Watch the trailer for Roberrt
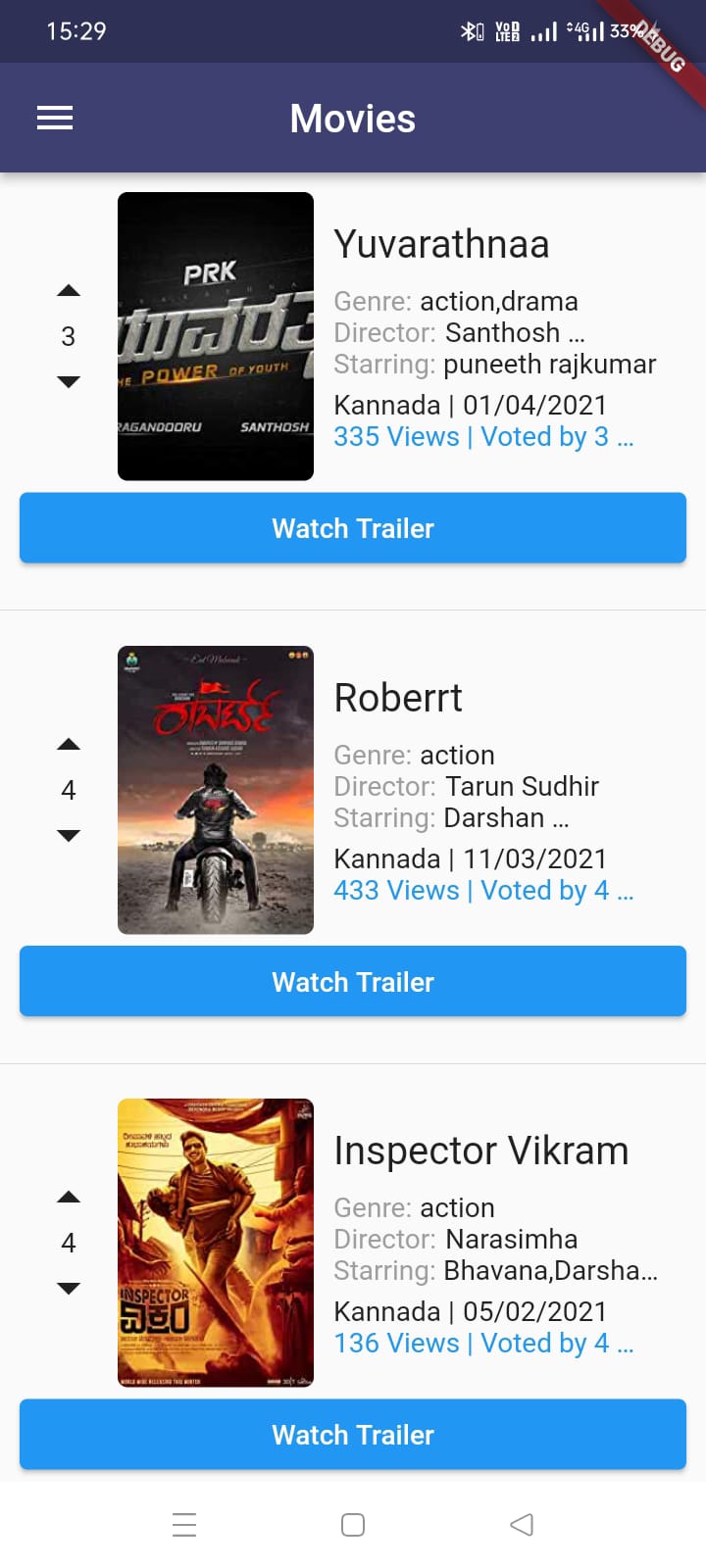This screenshot has height=1568, width=706. click(x=353, y=981)
